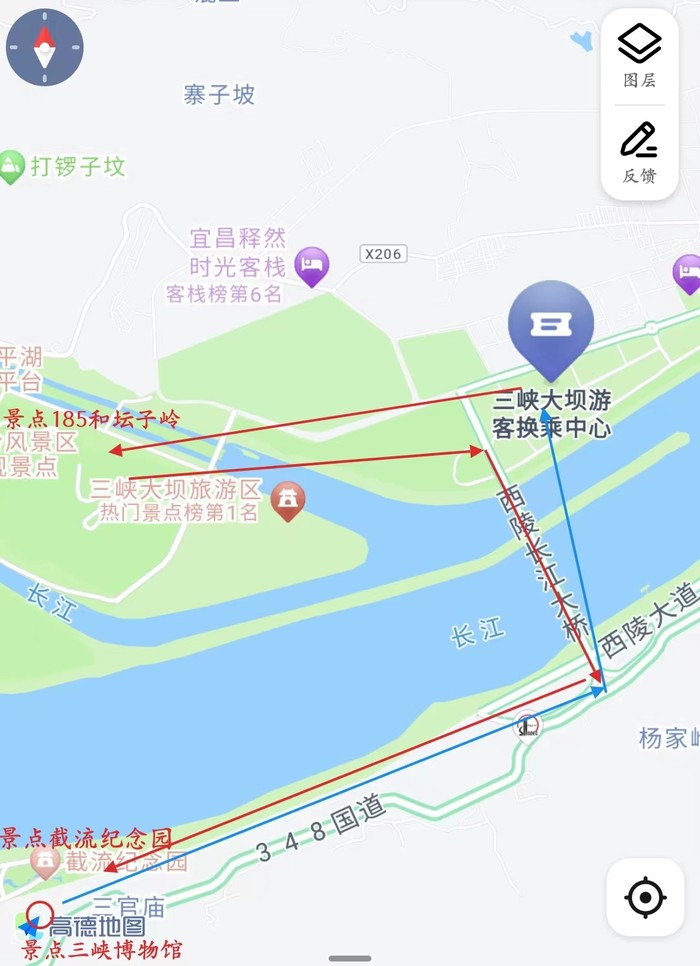Select the 打锣子坟 map marker

coord(12,166)
